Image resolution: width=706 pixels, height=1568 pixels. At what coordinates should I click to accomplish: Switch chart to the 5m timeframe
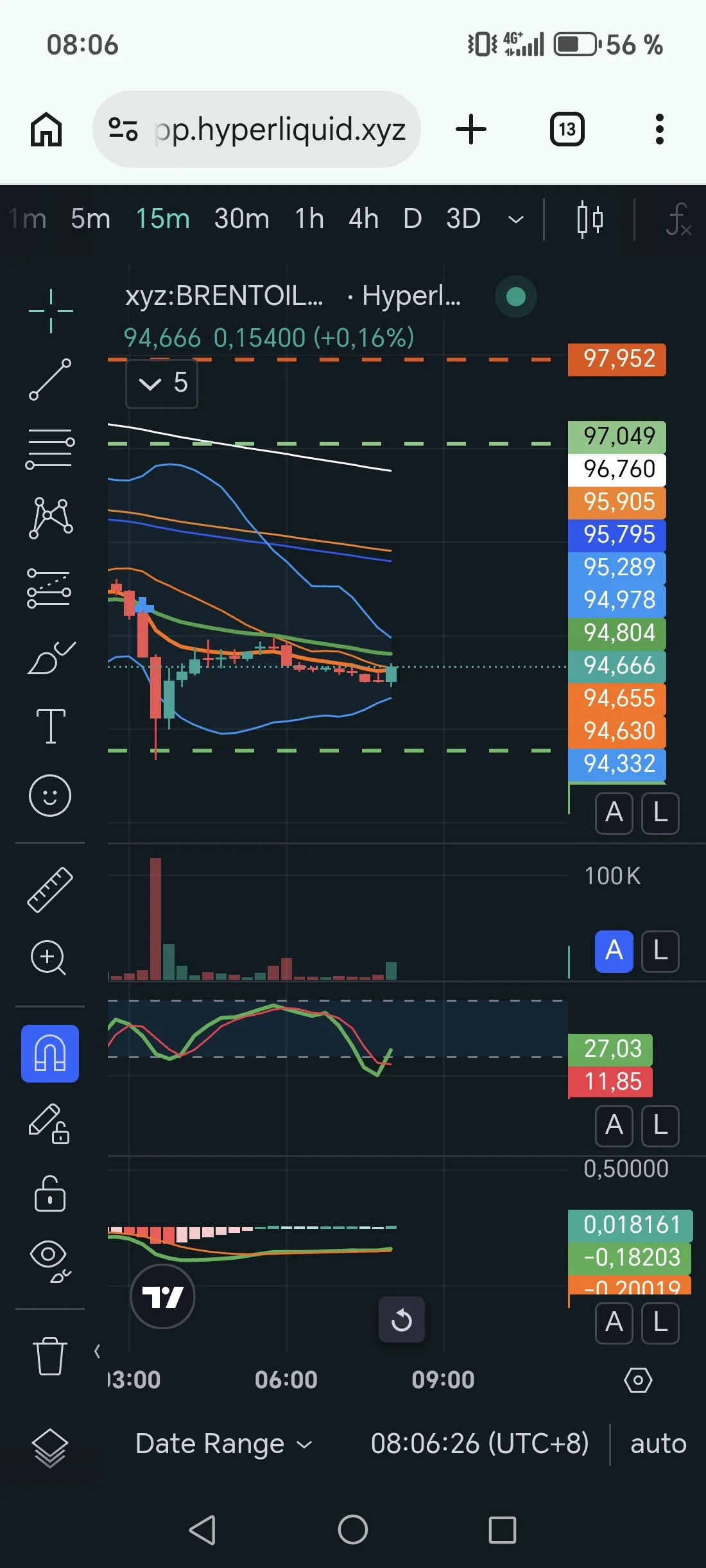(90, 219)
